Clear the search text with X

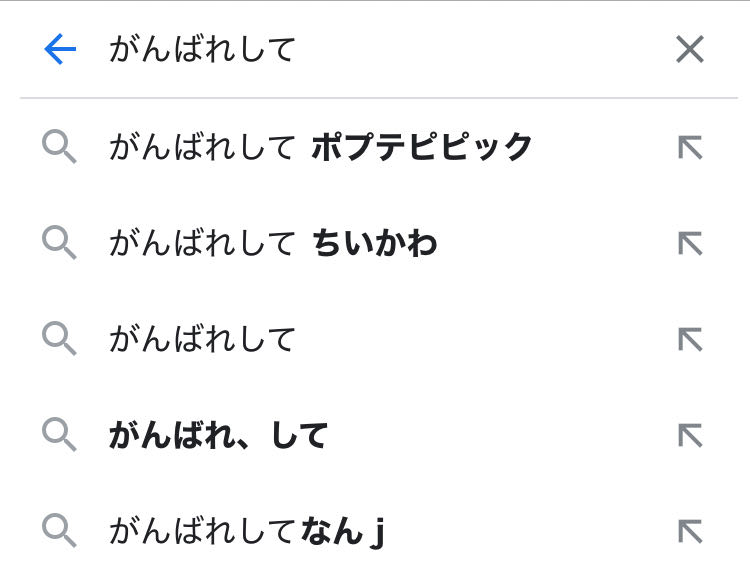(x=690, y=49)
